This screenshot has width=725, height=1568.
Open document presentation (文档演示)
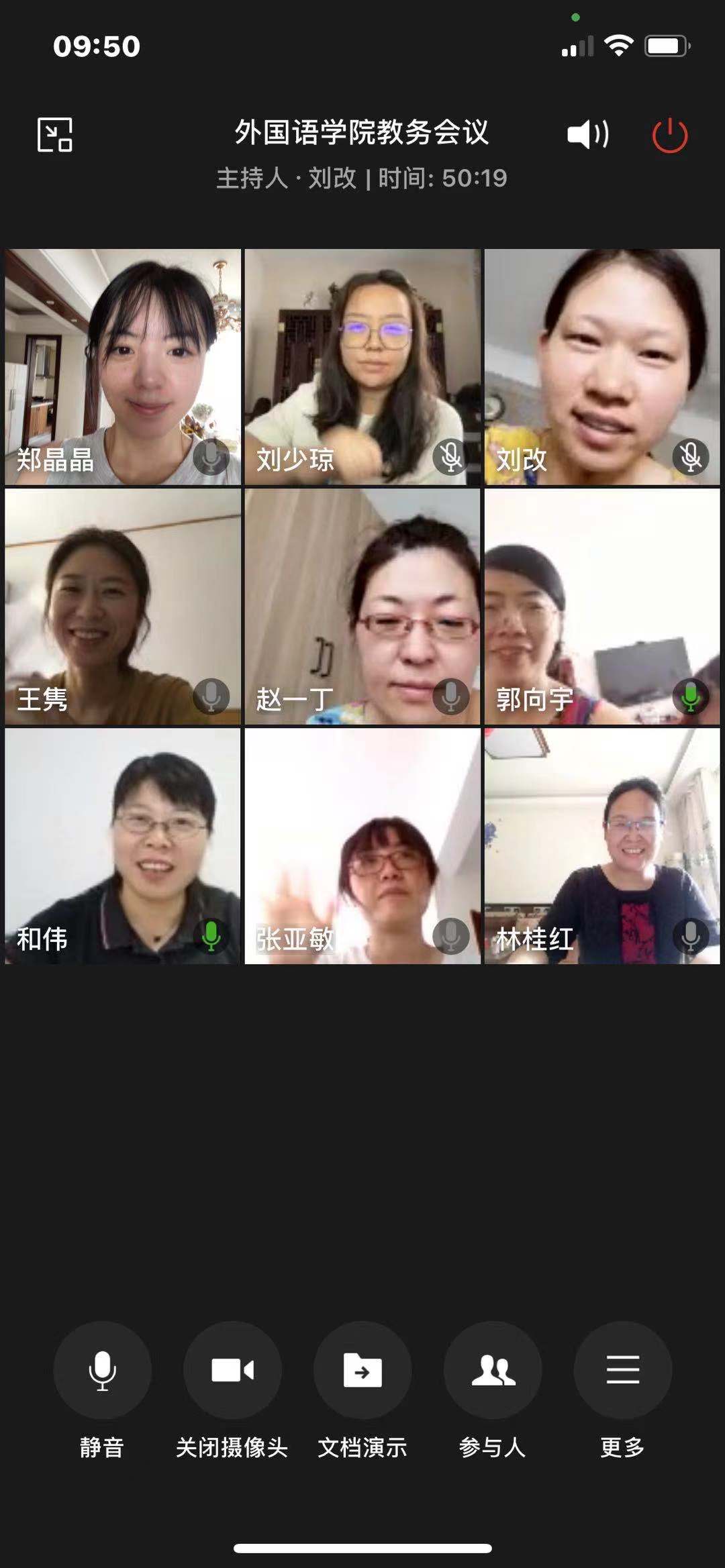(362, 1369)
